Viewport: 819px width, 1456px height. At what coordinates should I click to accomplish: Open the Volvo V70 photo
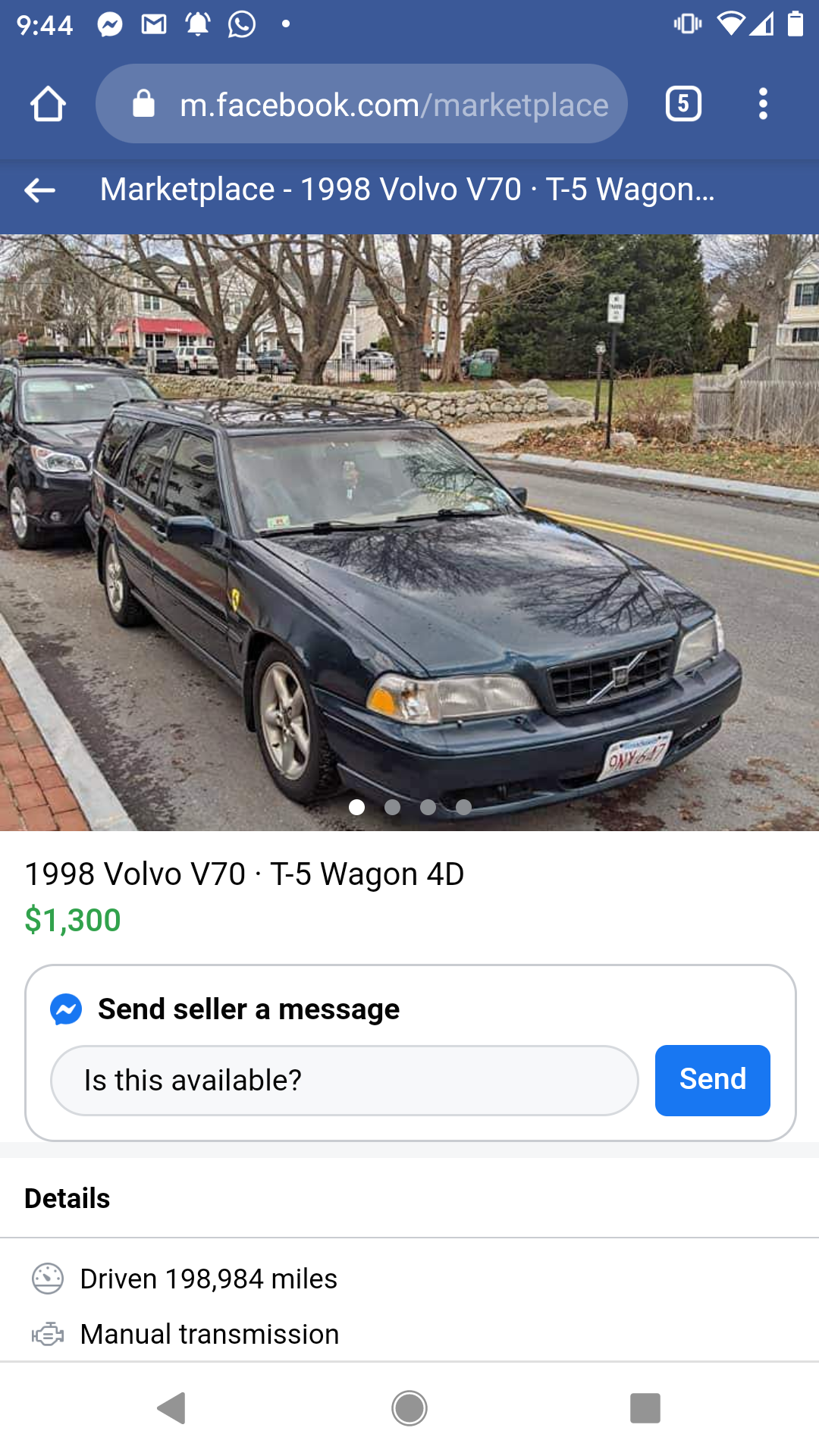tap(409, 532)
